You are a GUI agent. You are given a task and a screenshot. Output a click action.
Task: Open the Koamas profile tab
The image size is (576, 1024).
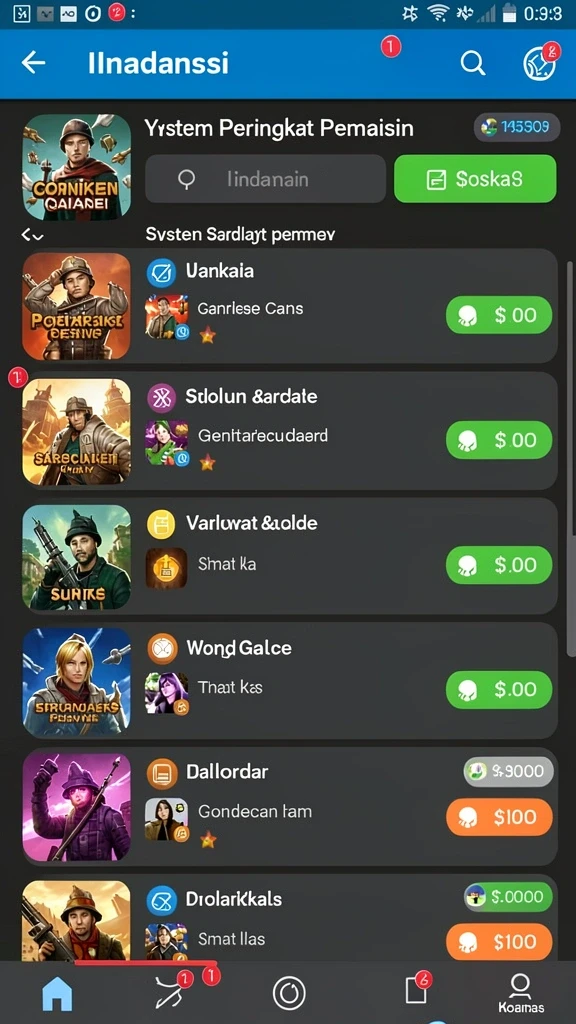520,993
